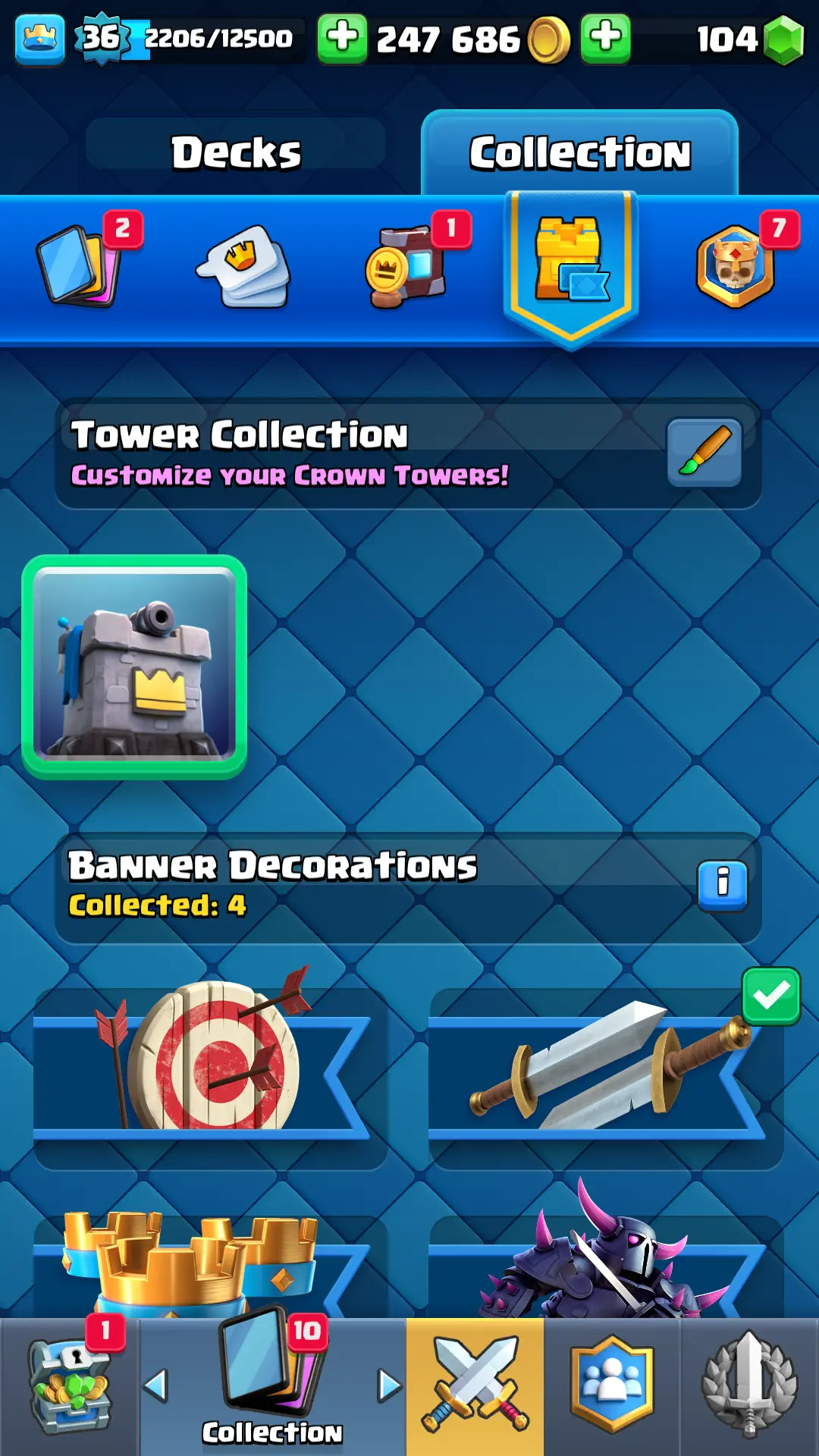819x1456 pixels.
Task: Buy more gems with the plus button
Action: pyautogui.click(x=605, y=38)
